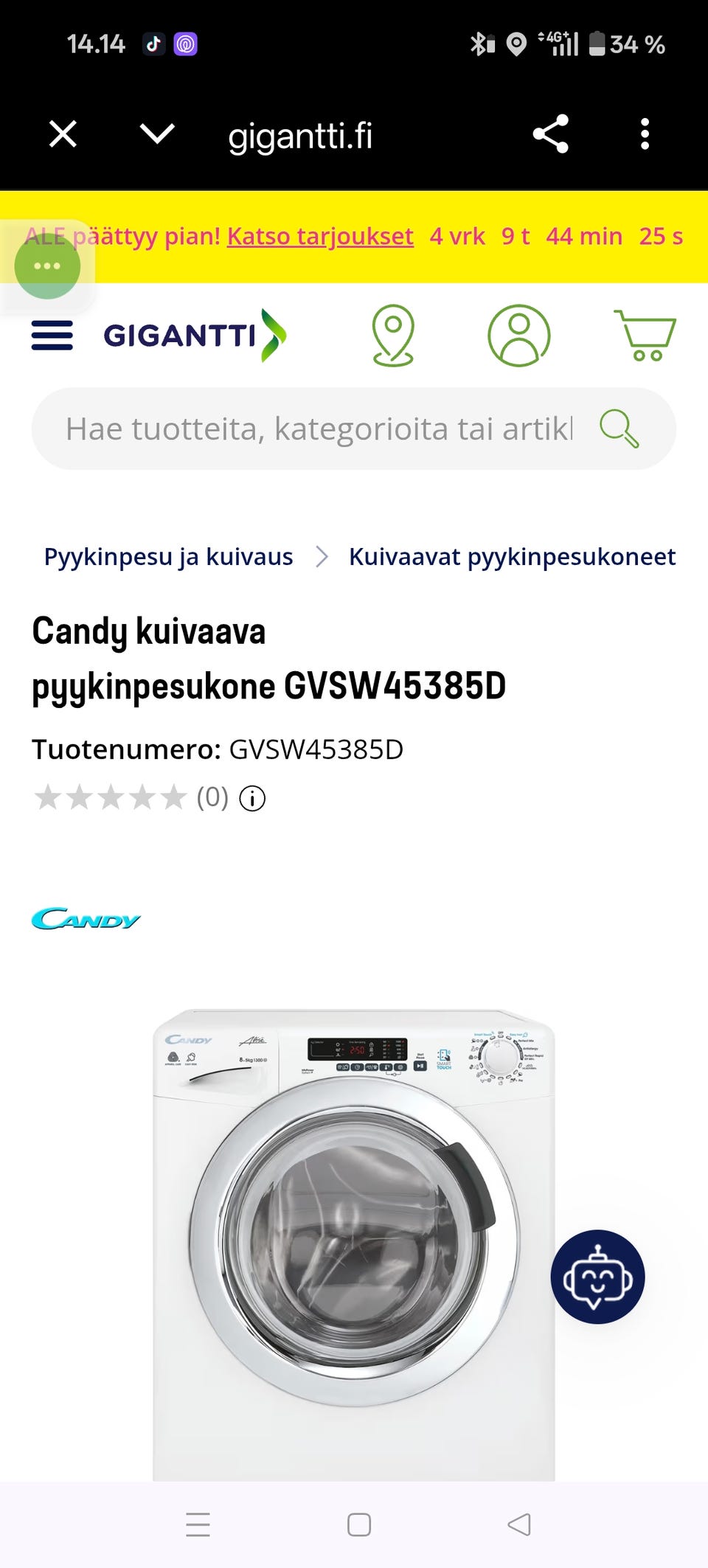
Task: Open the Kuivaavat pyykinpesukoneet category
Action: coord(511,556)
